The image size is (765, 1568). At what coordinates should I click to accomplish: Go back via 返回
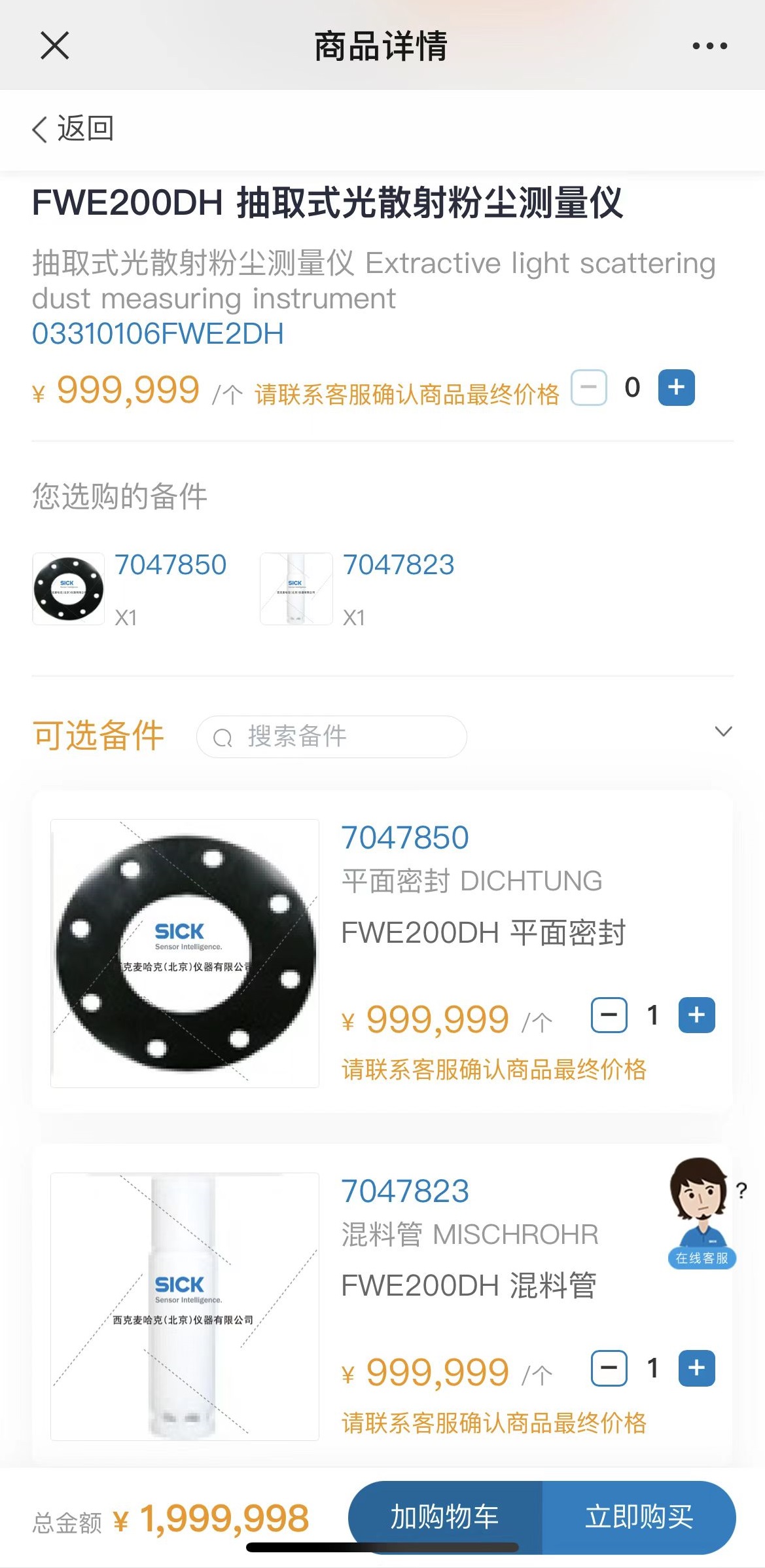coord(73,128)
